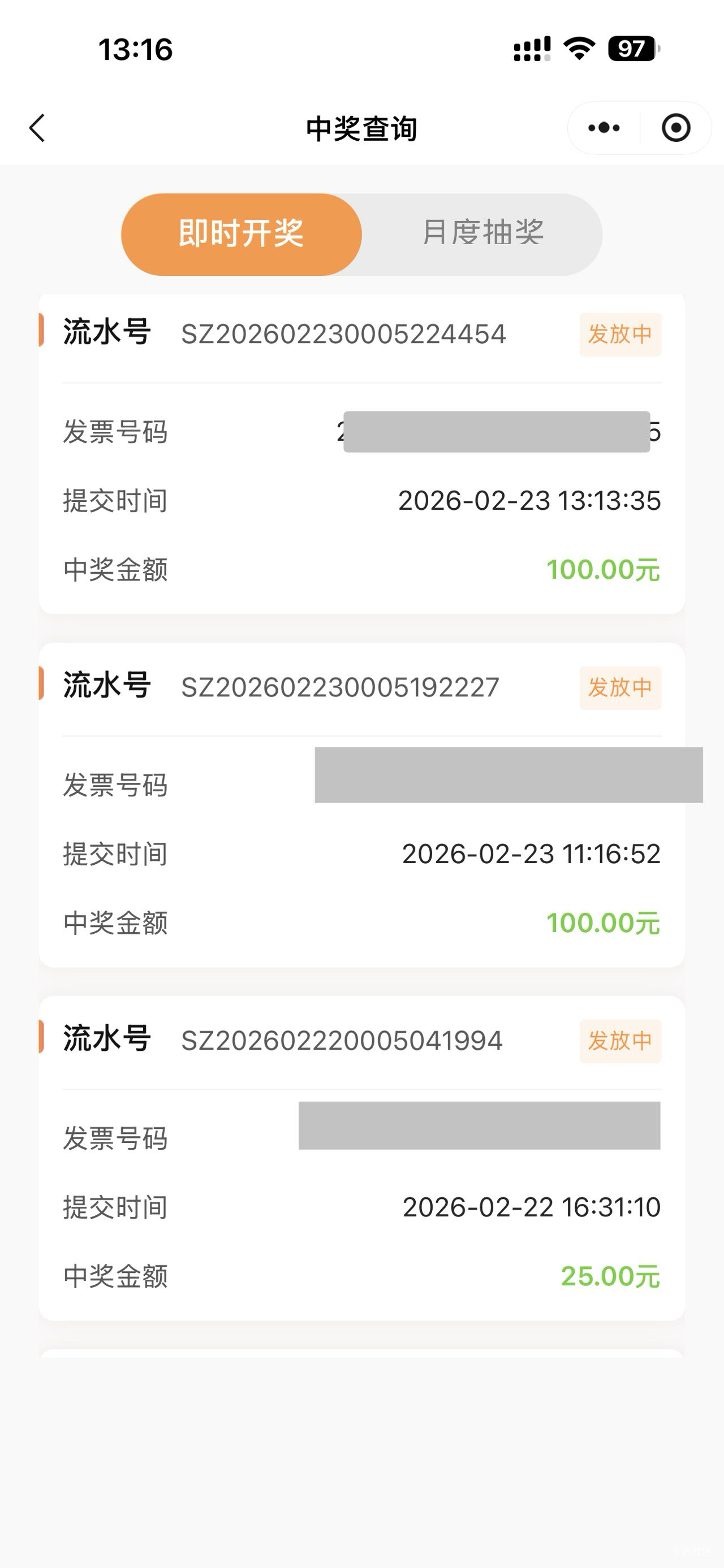Select the 即时开奖 tab
The width and height of the screenshot is (724, 1568).
pyautogui.click(x=241, y=235)
